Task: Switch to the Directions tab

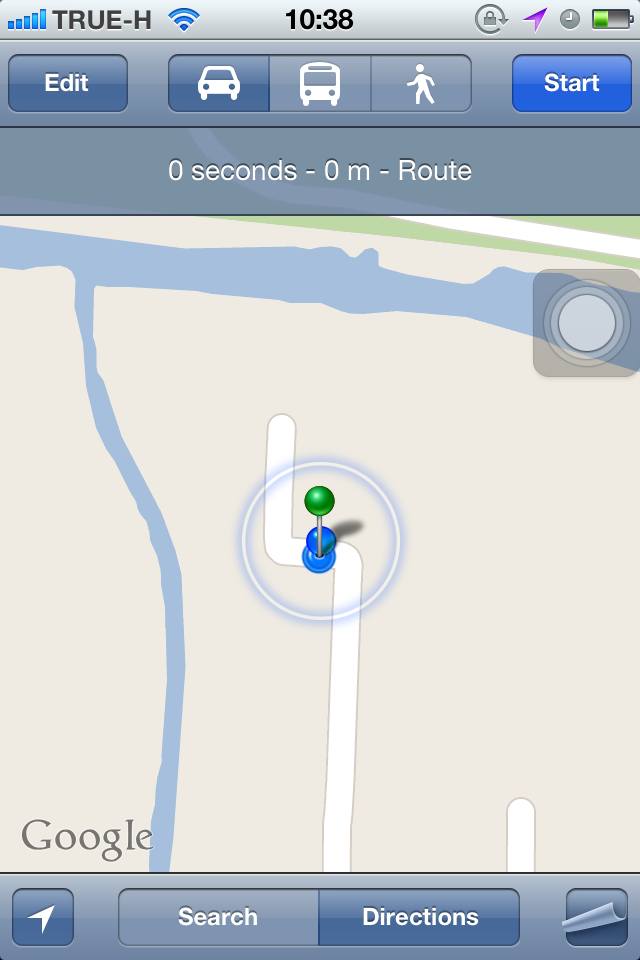Action: tap(420, 917)
